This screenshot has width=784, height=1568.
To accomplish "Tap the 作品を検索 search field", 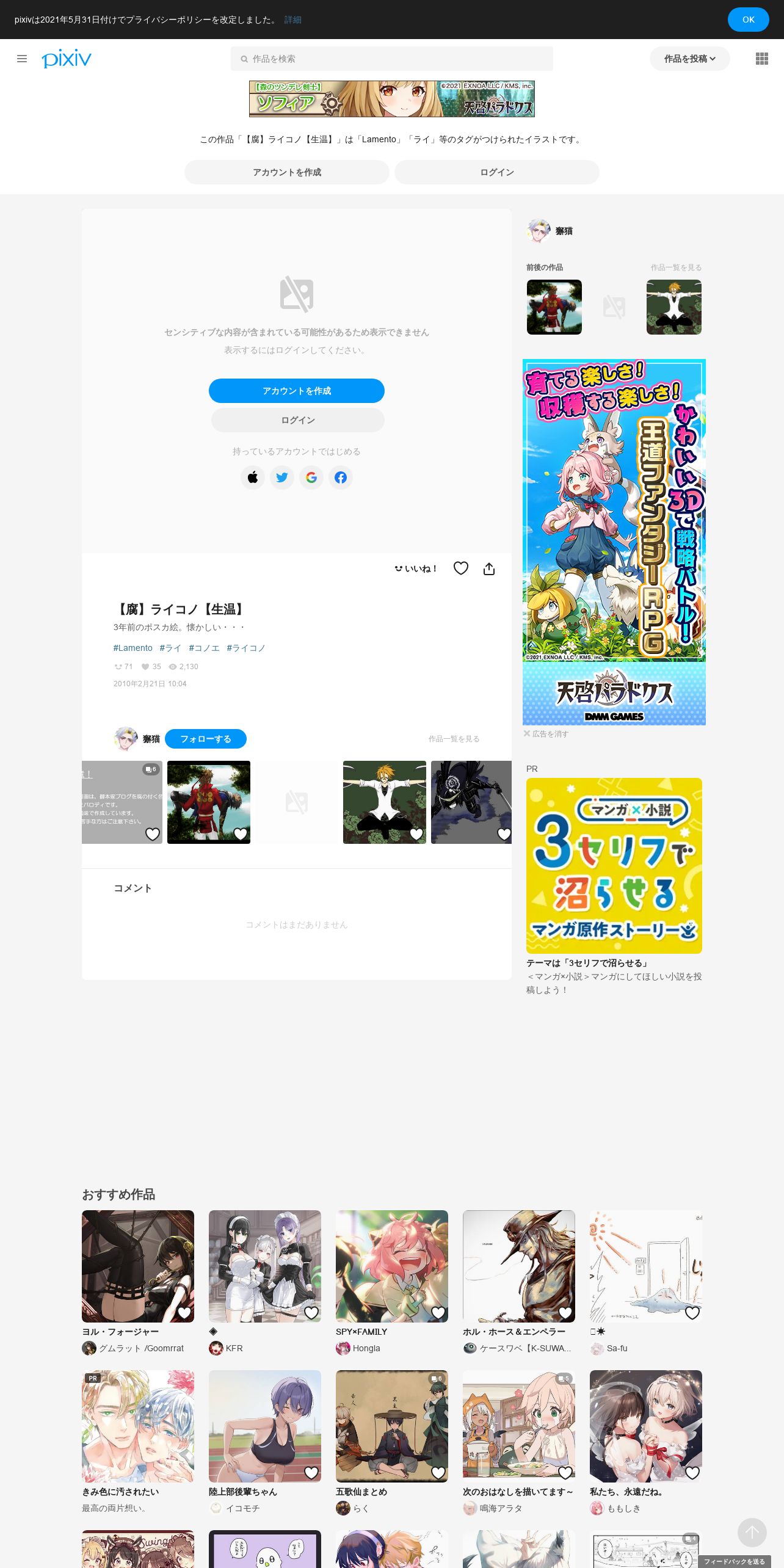I will (391, 59).
